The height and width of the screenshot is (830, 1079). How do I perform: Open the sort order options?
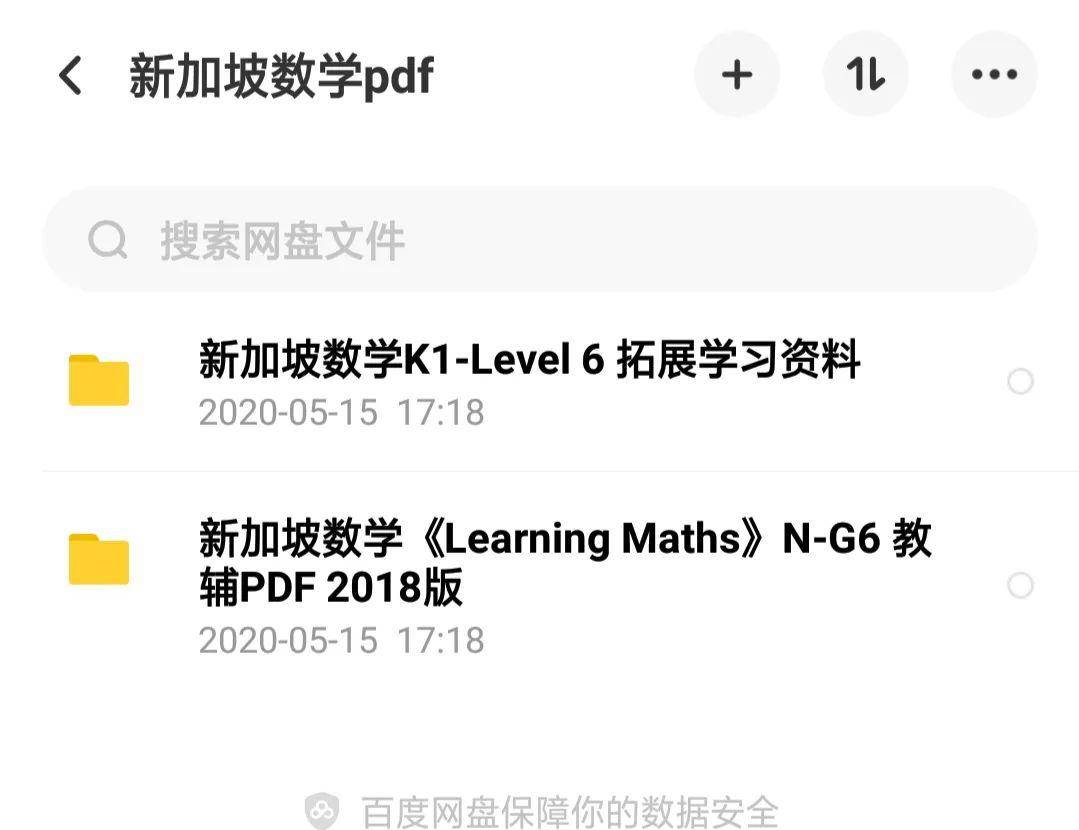[x=865, y=75]
